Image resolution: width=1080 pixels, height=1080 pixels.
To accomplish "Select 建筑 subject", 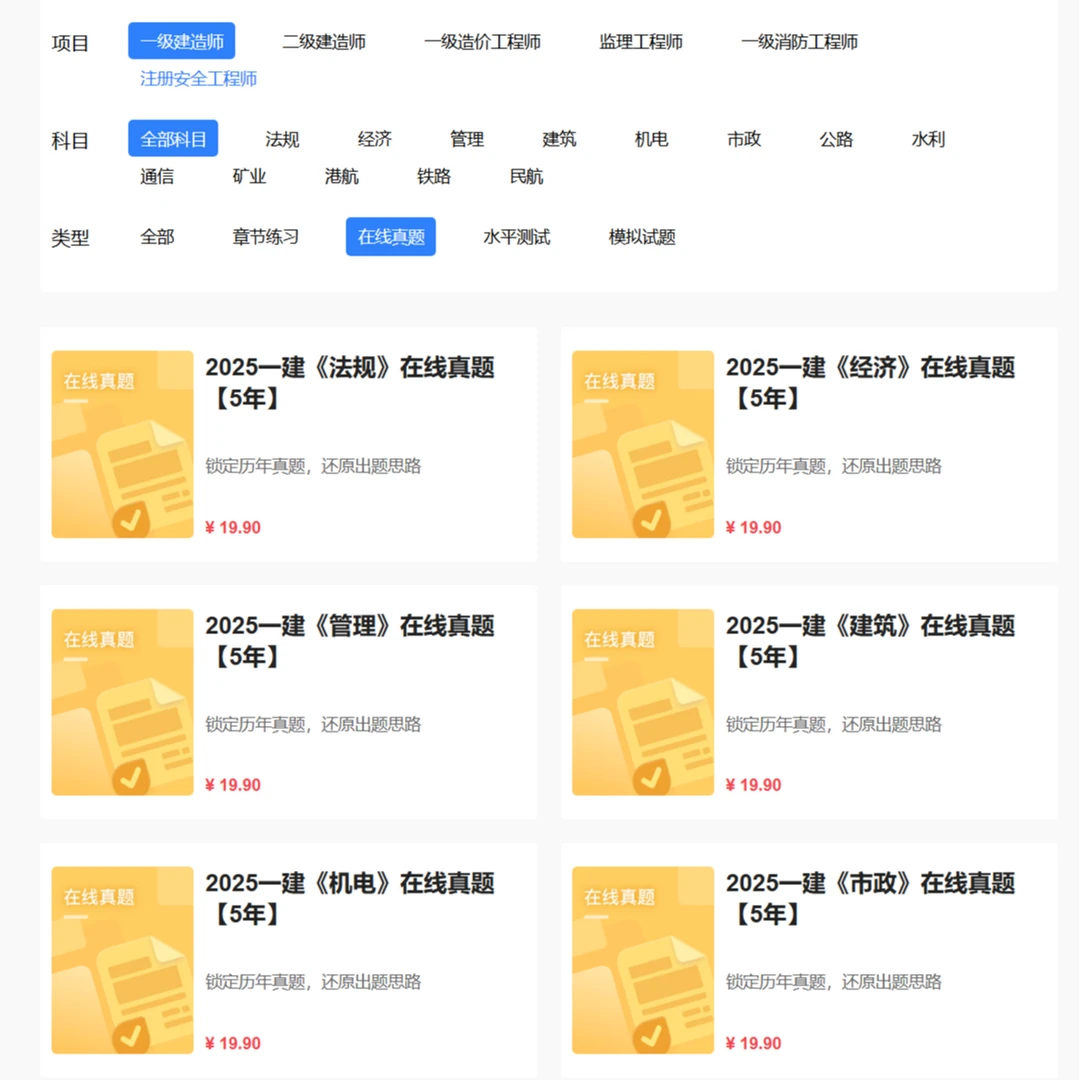I will (559, 139).
